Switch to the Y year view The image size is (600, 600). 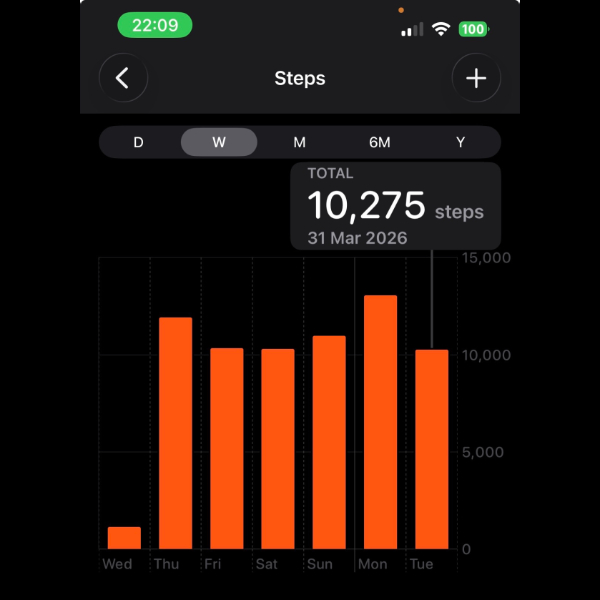pos(460,142)
